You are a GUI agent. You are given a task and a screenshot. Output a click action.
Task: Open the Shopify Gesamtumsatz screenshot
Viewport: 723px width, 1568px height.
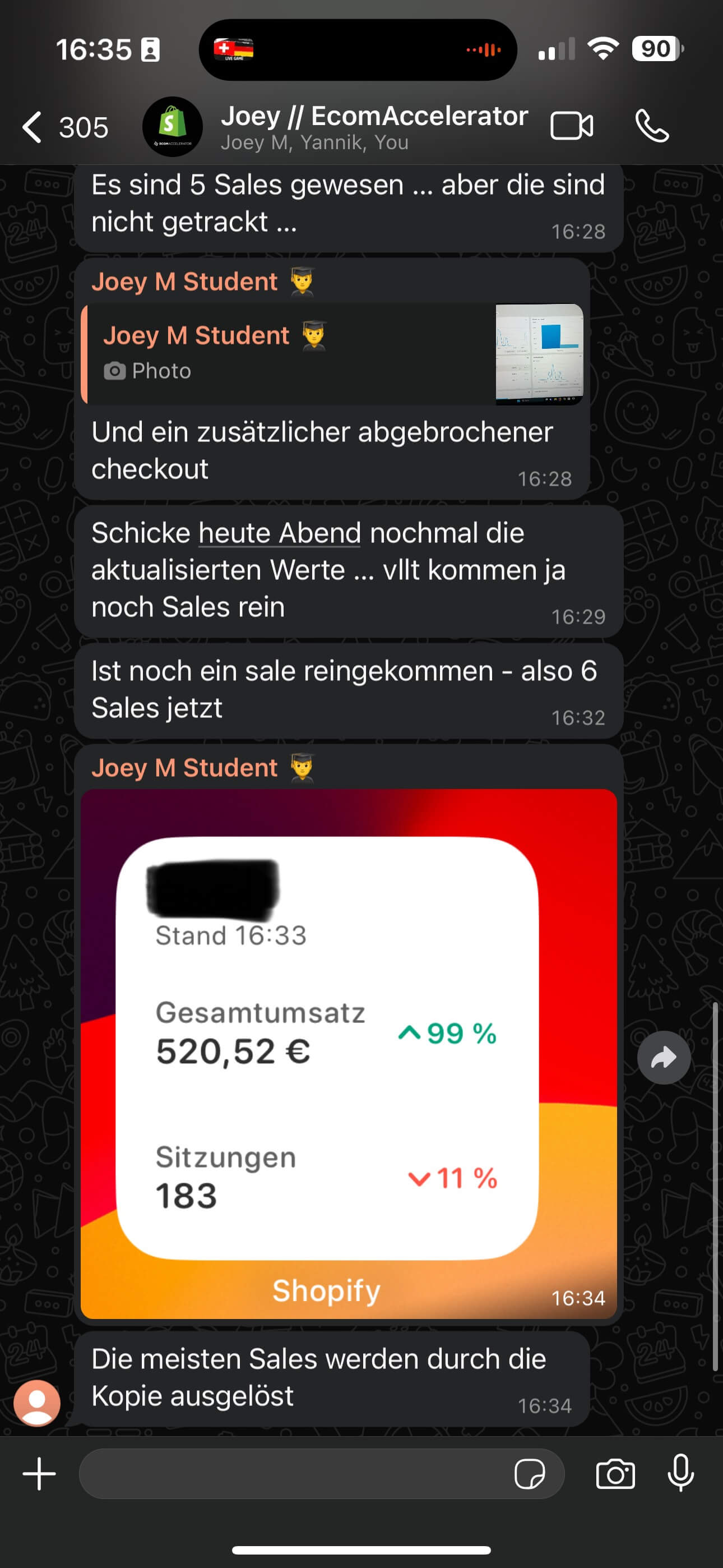[348, 1052]
